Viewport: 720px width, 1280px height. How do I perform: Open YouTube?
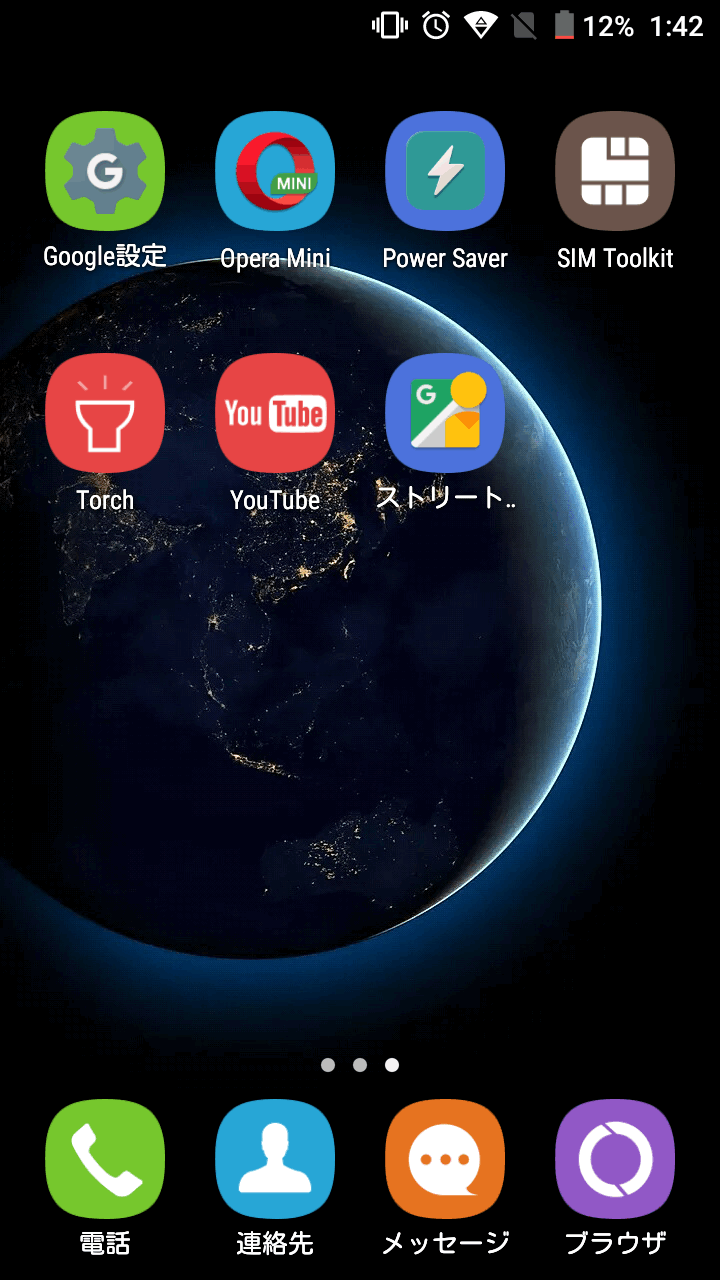point(275,413)
